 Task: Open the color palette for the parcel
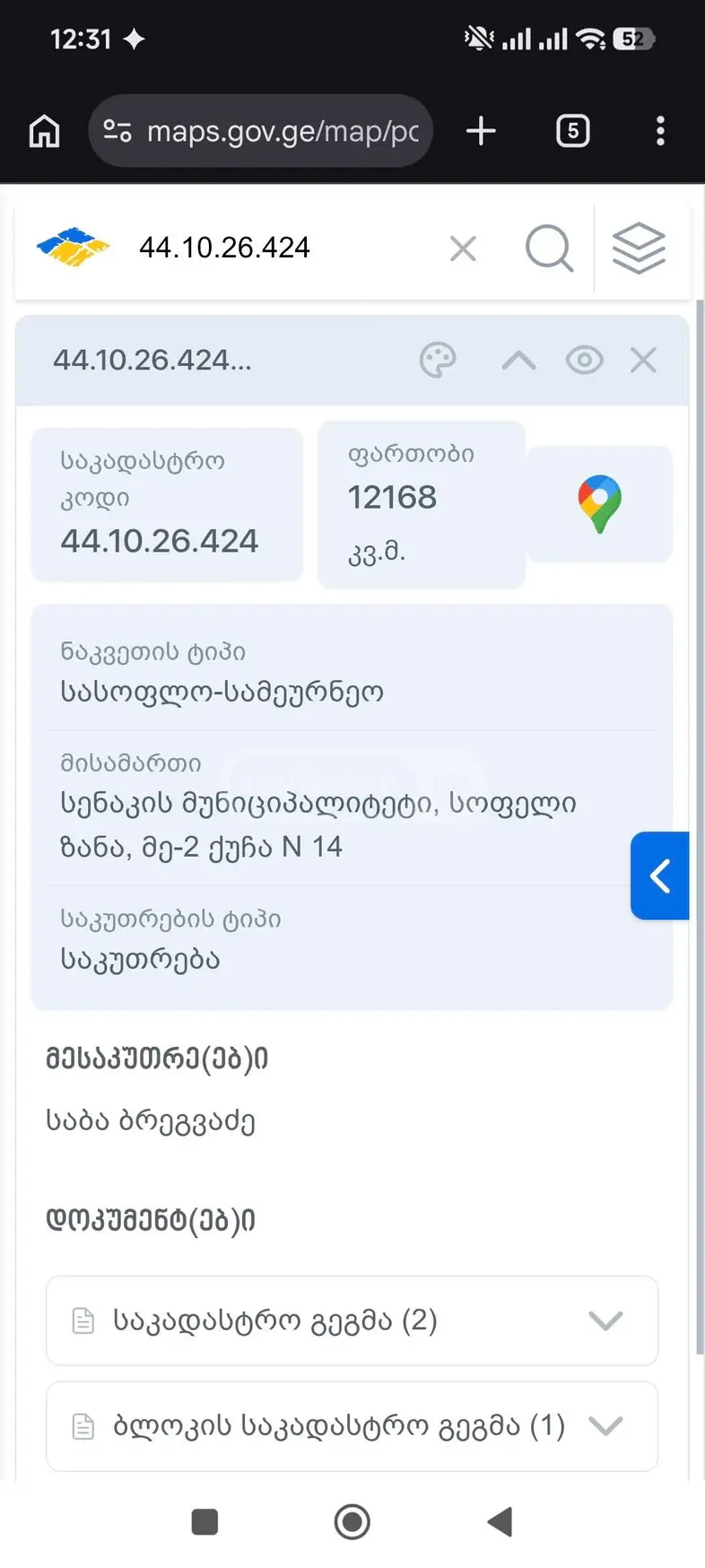click(x=438, y=361)
